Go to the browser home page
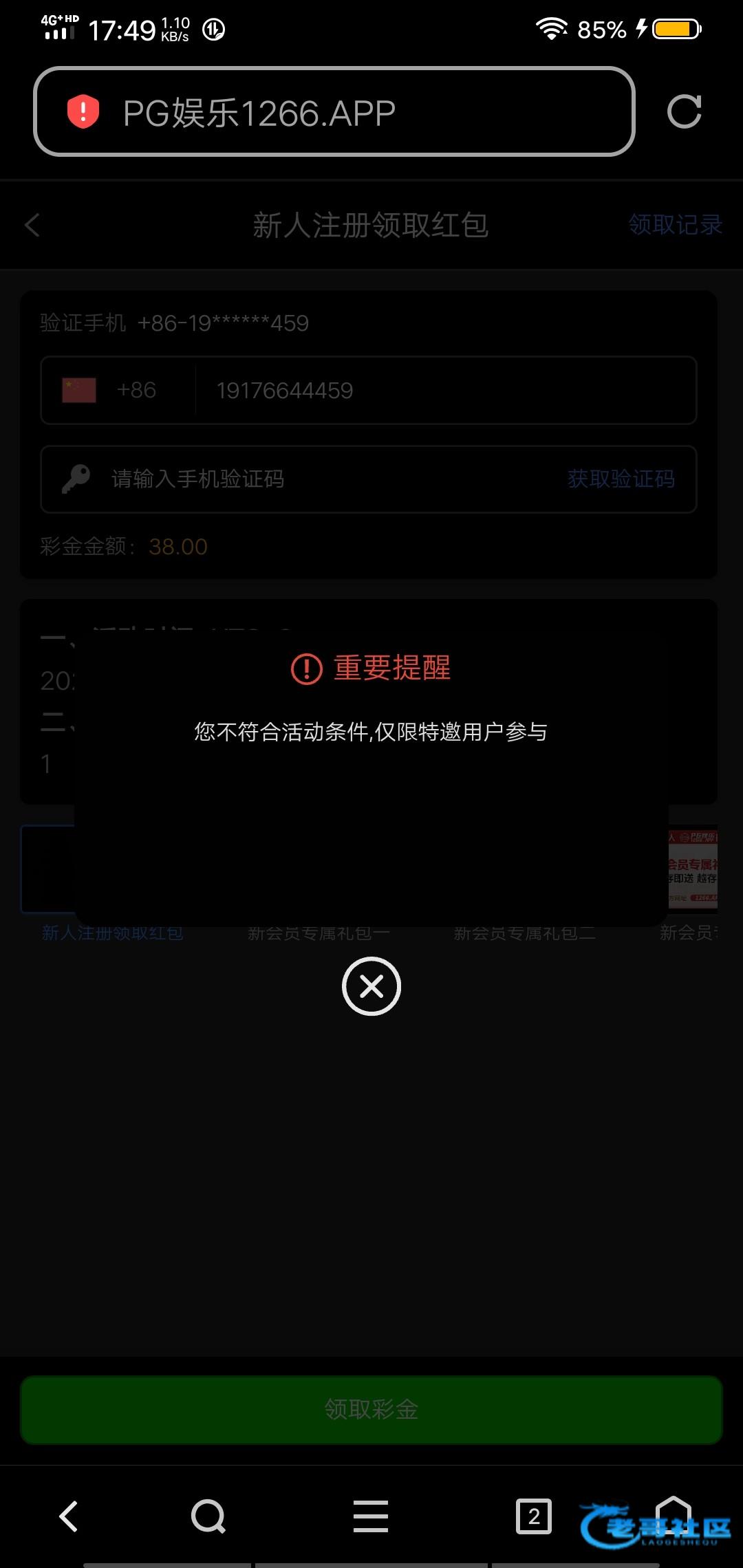 (673, 1513)
